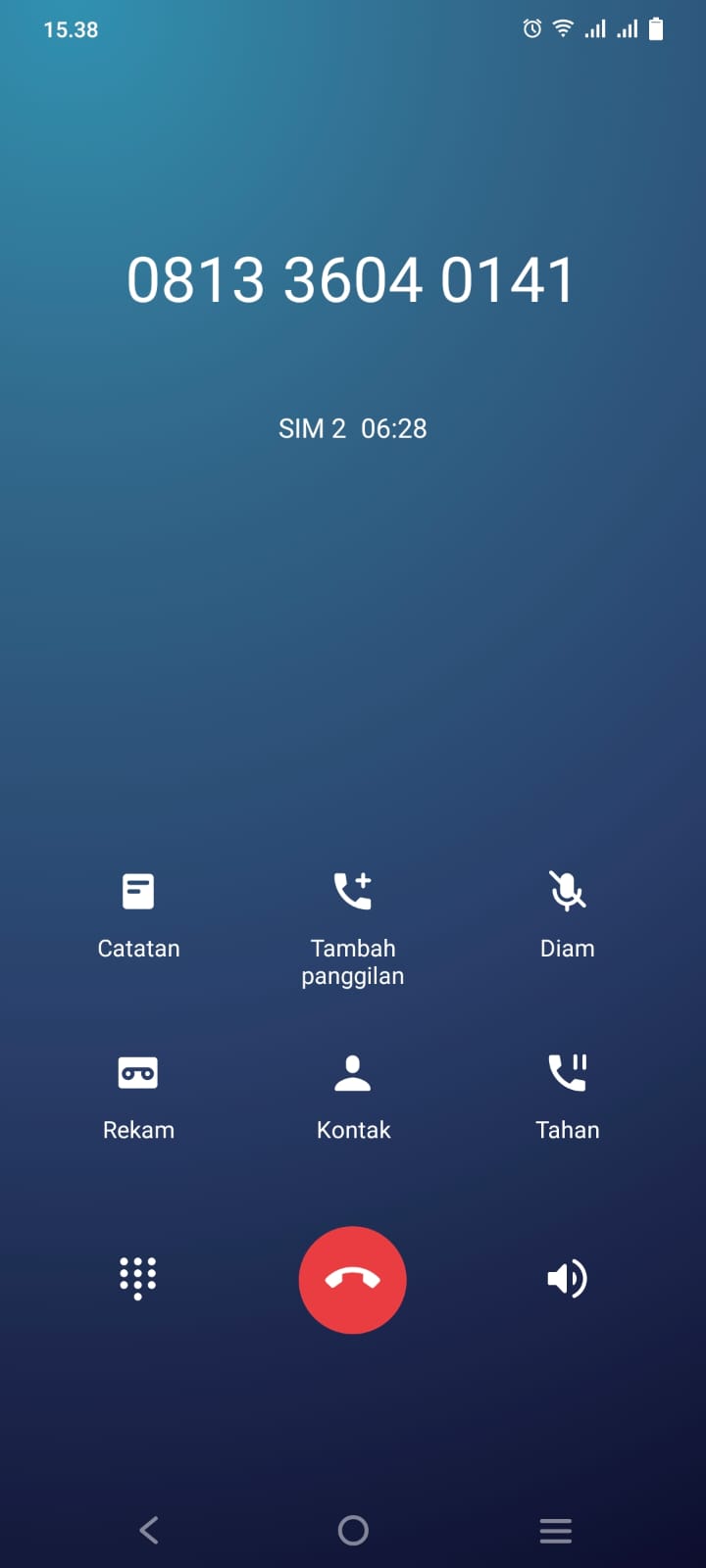This screenshot has height=1568, width=706.
Task: Open recent apps from navigation bar
Action: pyautogui.click(x=555, y=1530)
